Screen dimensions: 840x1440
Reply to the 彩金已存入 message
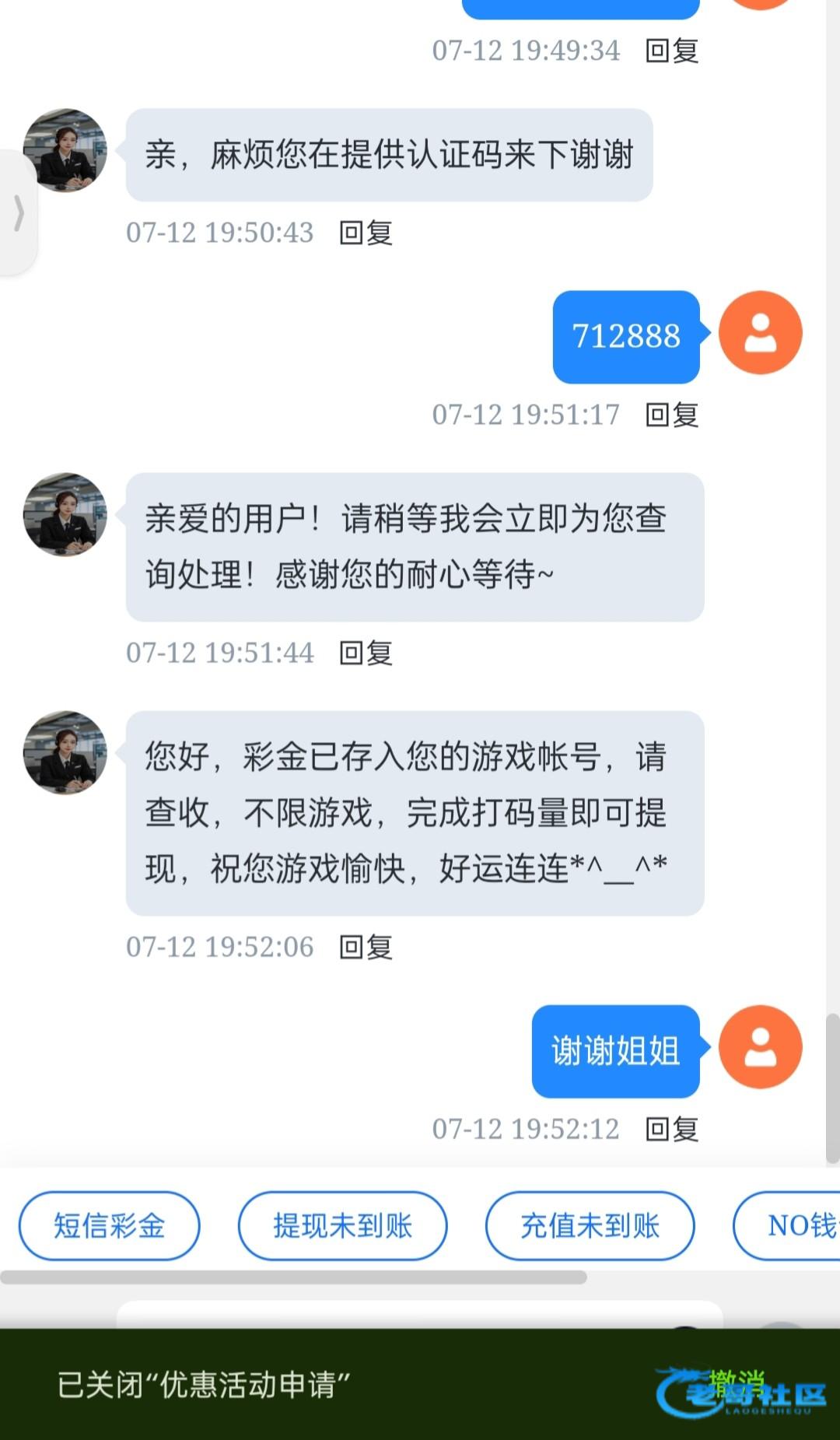click(366, 947)
